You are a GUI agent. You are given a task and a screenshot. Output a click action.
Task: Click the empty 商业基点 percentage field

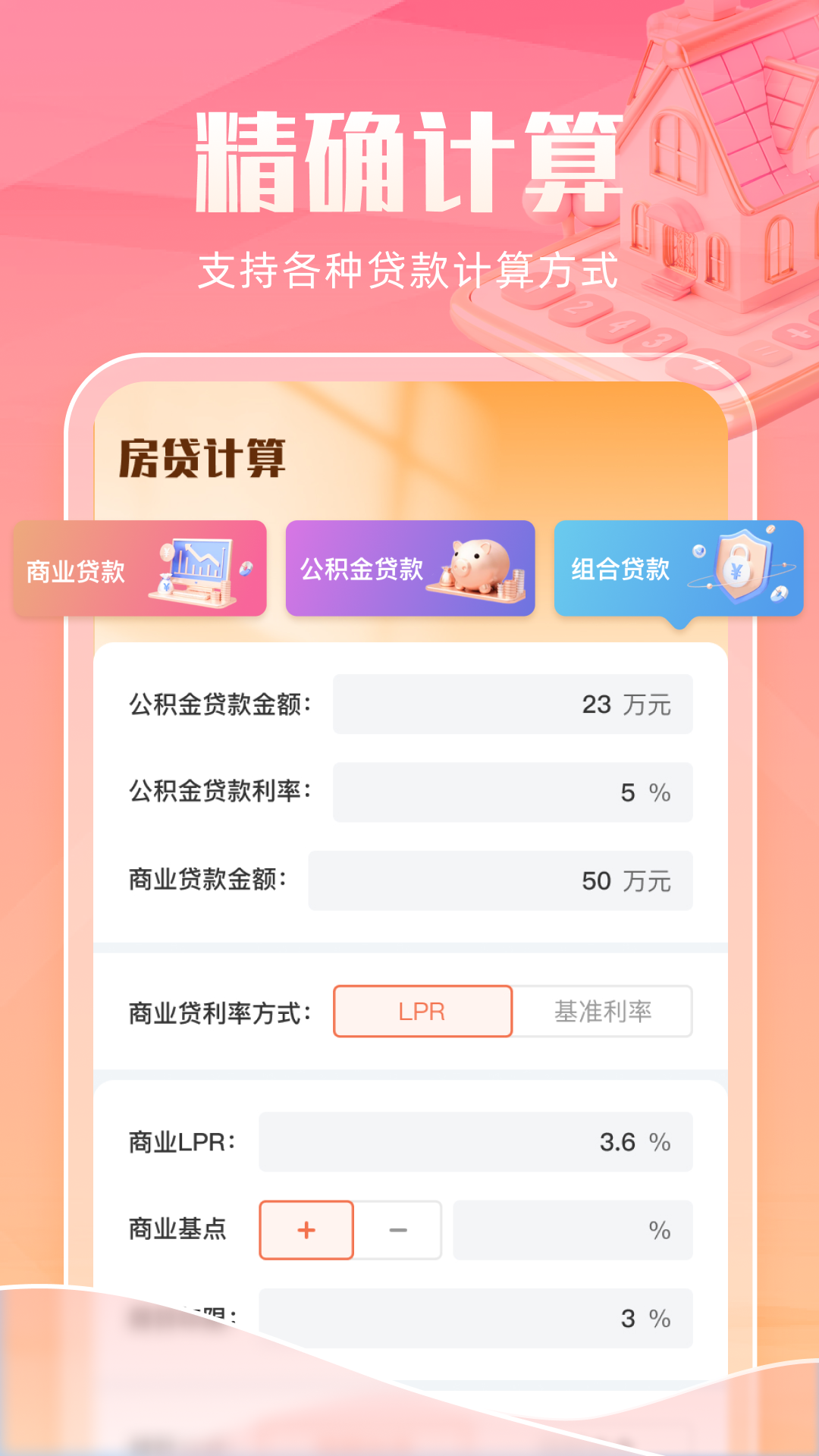click(x=573, y=1231)
